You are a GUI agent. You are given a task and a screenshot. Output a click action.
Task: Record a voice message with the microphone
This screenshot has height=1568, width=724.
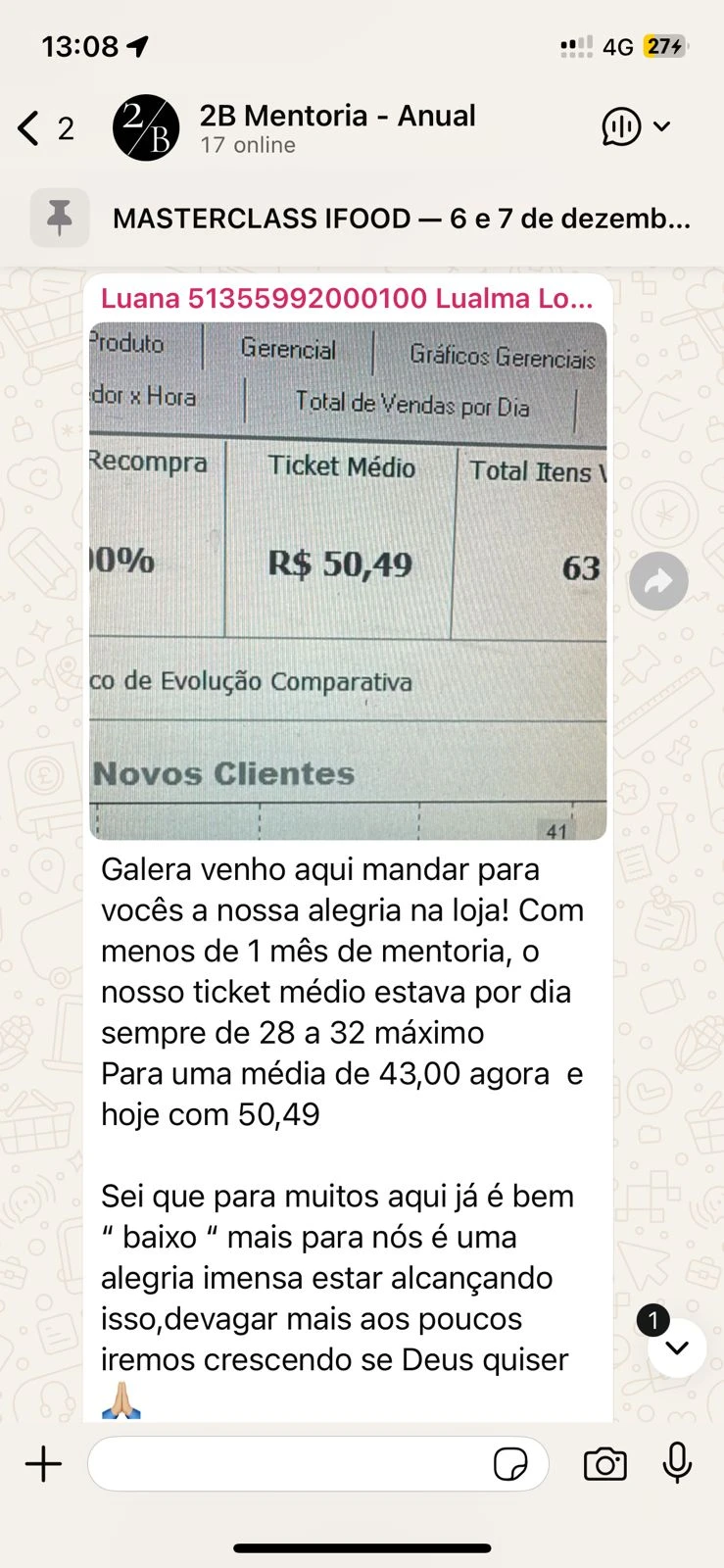pyautogui.click(x=677, y=1464)
